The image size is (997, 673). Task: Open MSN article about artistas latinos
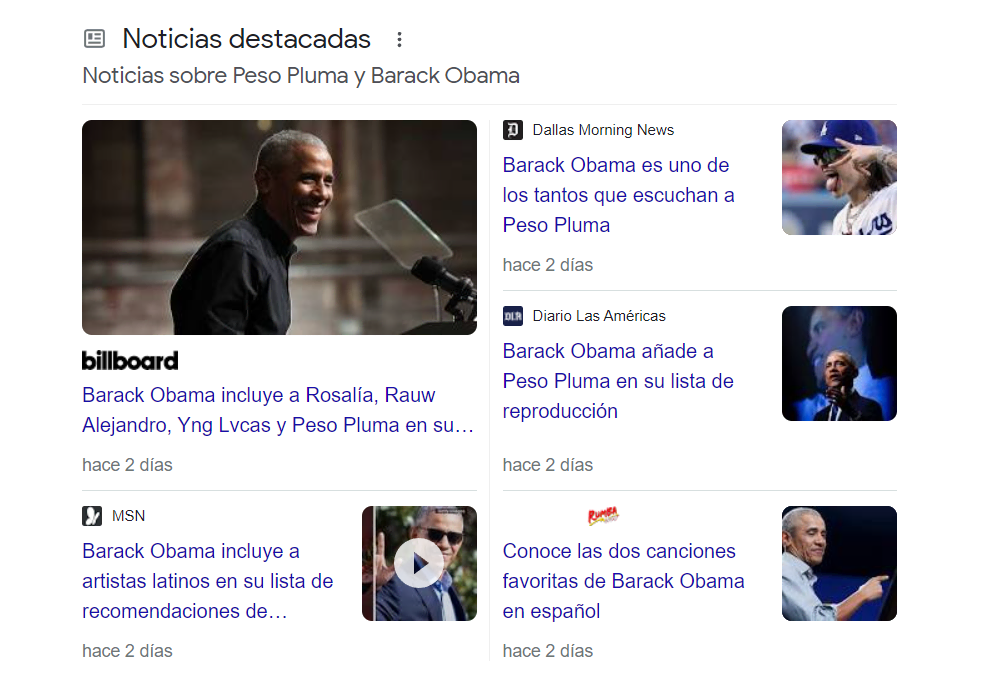tap(207, 581)
